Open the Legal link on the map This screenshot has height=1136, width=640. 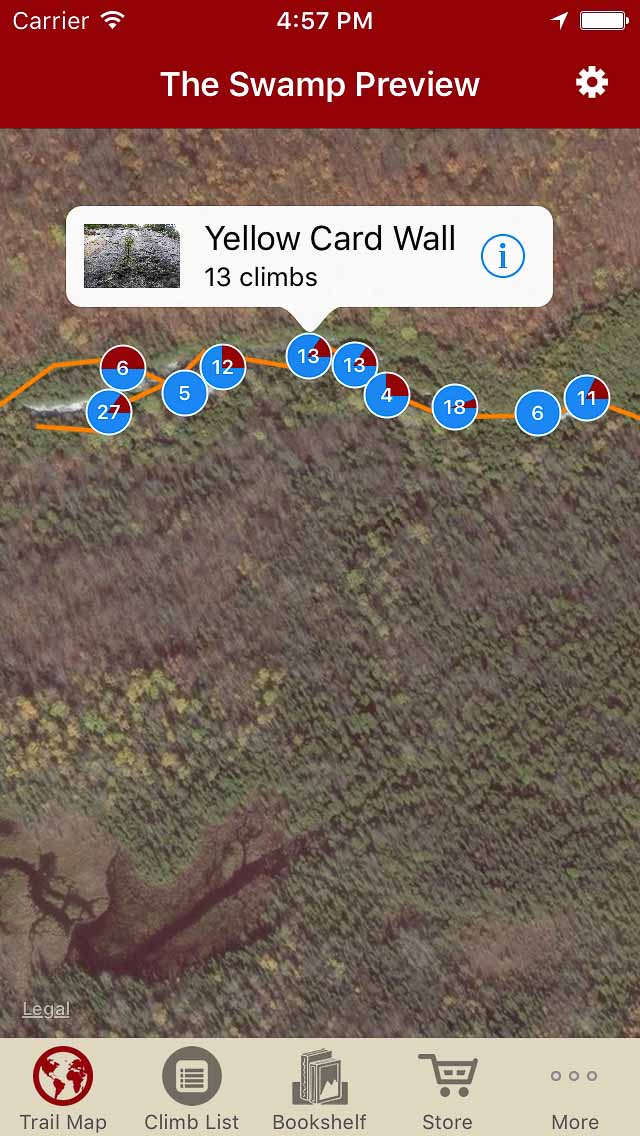tap(46, 1009)
